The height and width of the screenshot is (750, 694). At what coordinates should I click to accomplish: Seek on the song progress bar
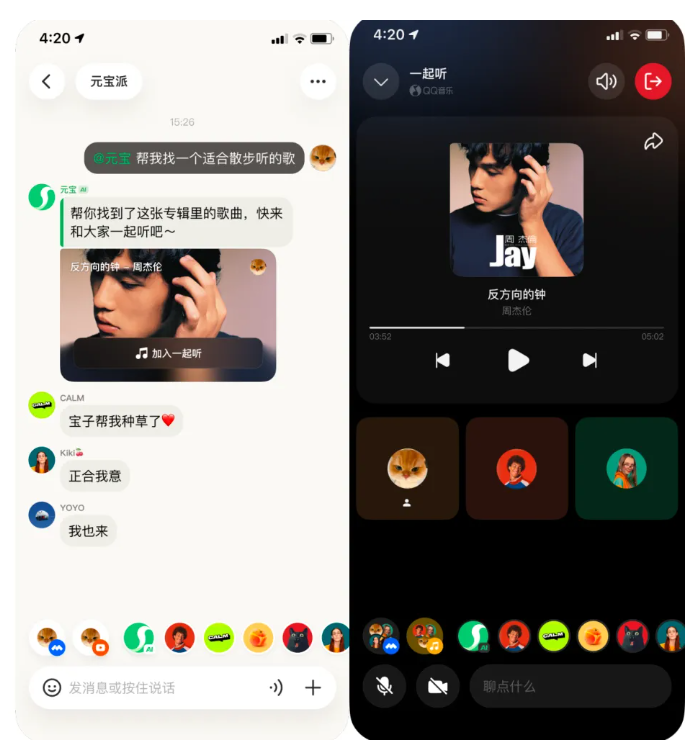pos(516,327)
